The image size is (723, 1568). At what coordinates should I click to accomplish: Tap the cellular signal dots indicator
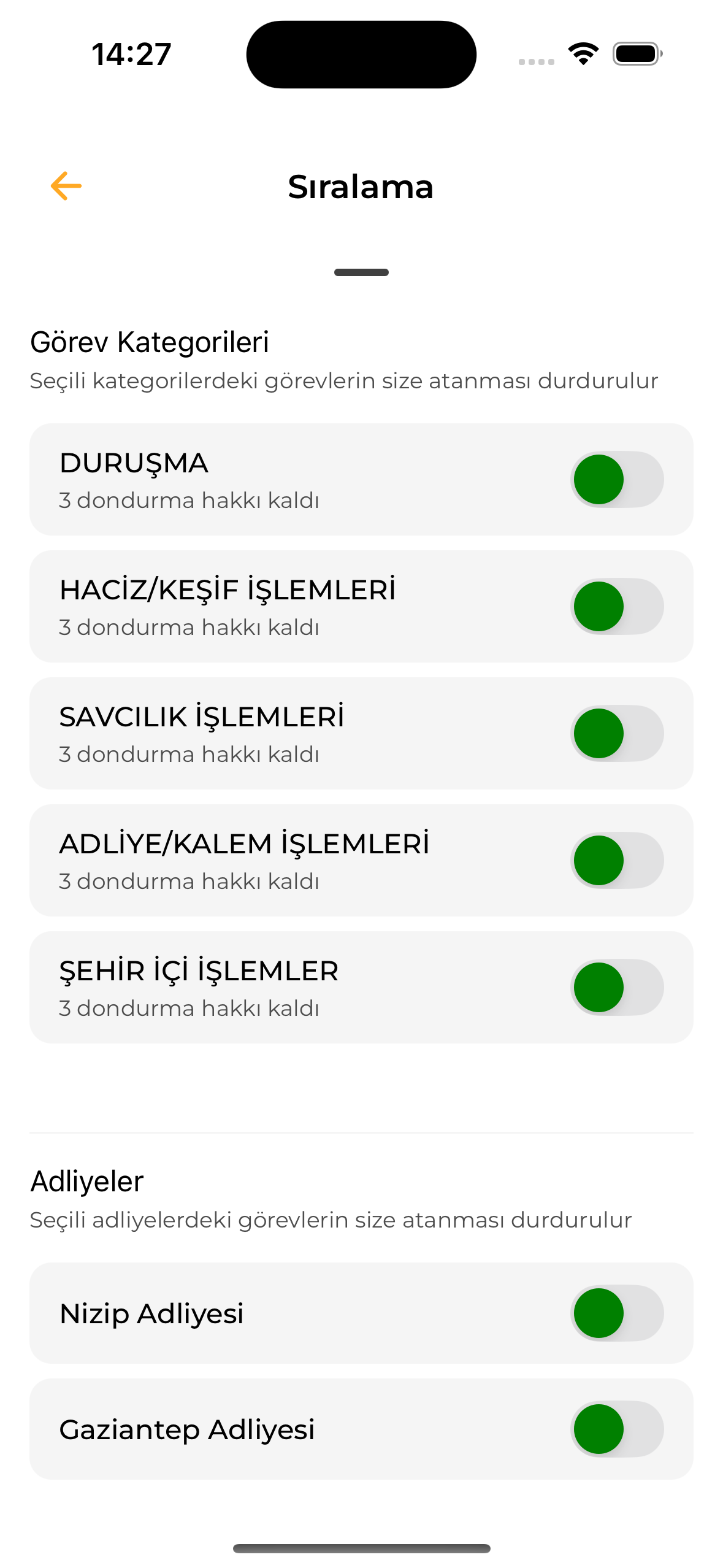[535, 61]
